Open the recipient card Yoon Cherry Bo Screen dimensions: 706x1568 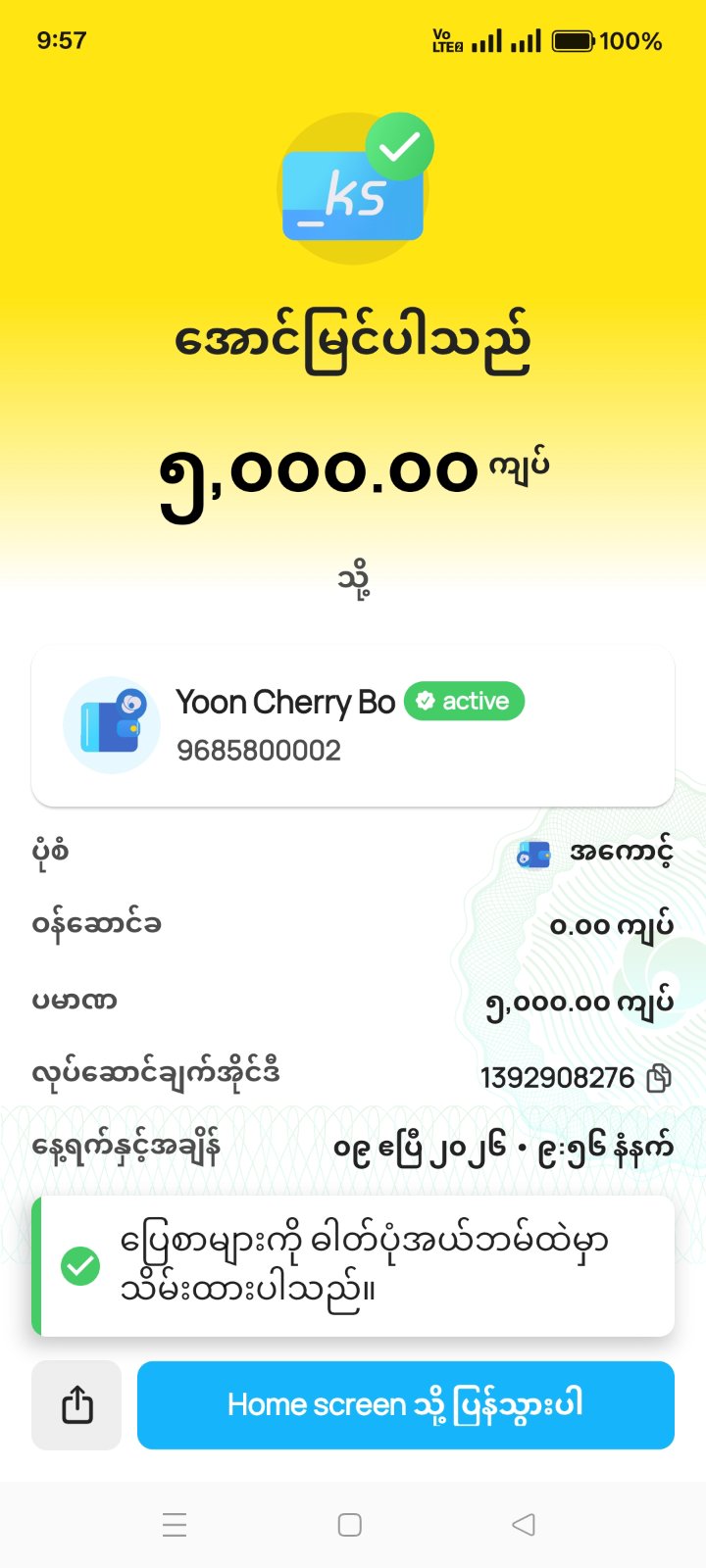coord(353,725)
